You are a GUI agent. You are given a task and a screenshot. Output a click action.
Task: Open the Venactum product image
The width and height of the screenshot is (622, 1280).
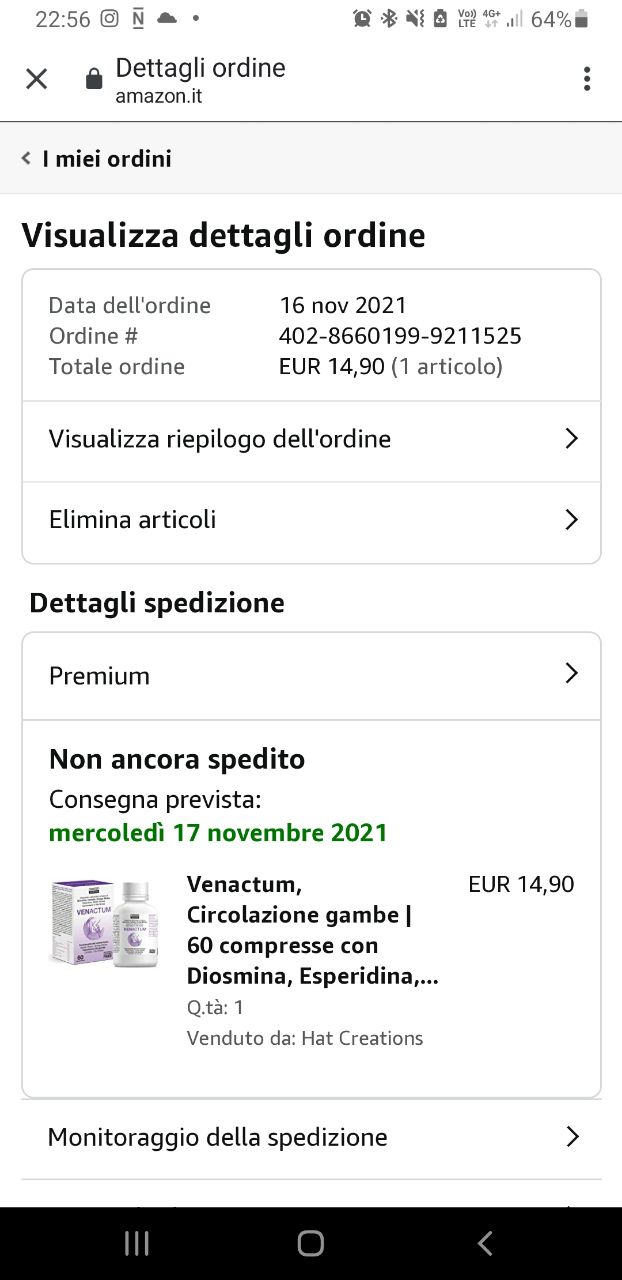tap(104, 922)
